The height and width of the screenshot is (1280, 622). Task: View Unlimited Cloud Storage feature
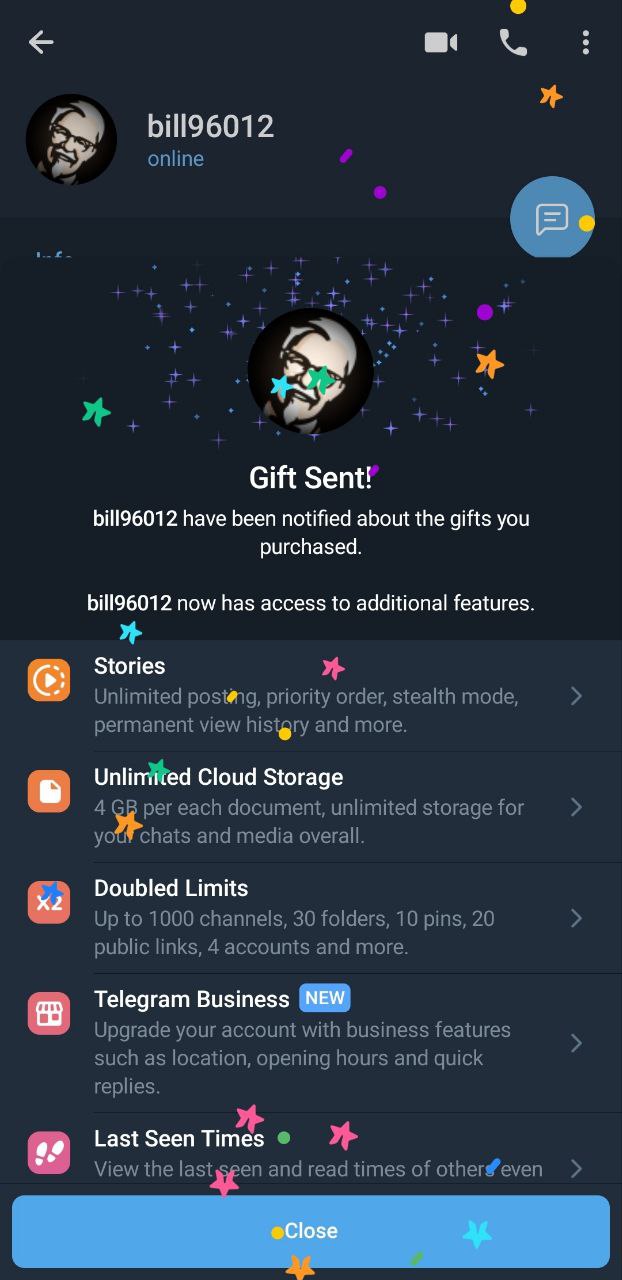310,806
